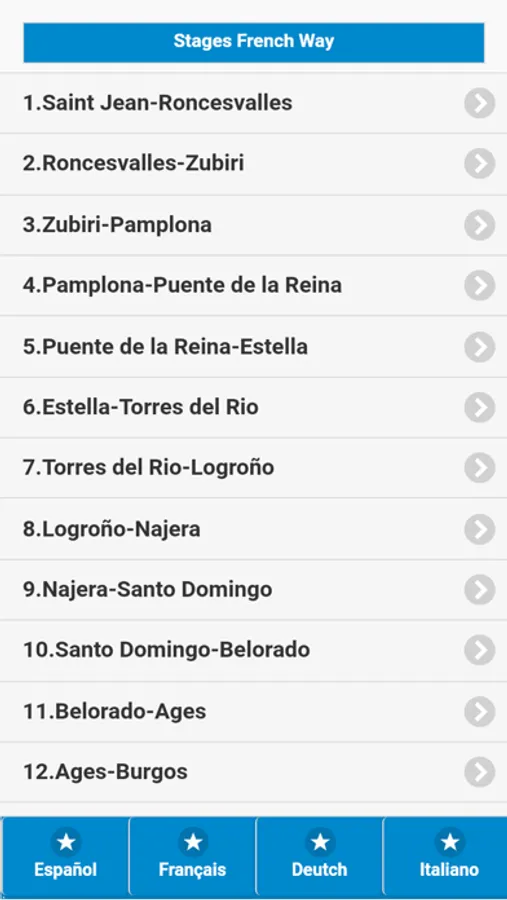The height and width of the screenshot is (900, 507).
Task: Change language to Deutch
Action: click(319, 857)
